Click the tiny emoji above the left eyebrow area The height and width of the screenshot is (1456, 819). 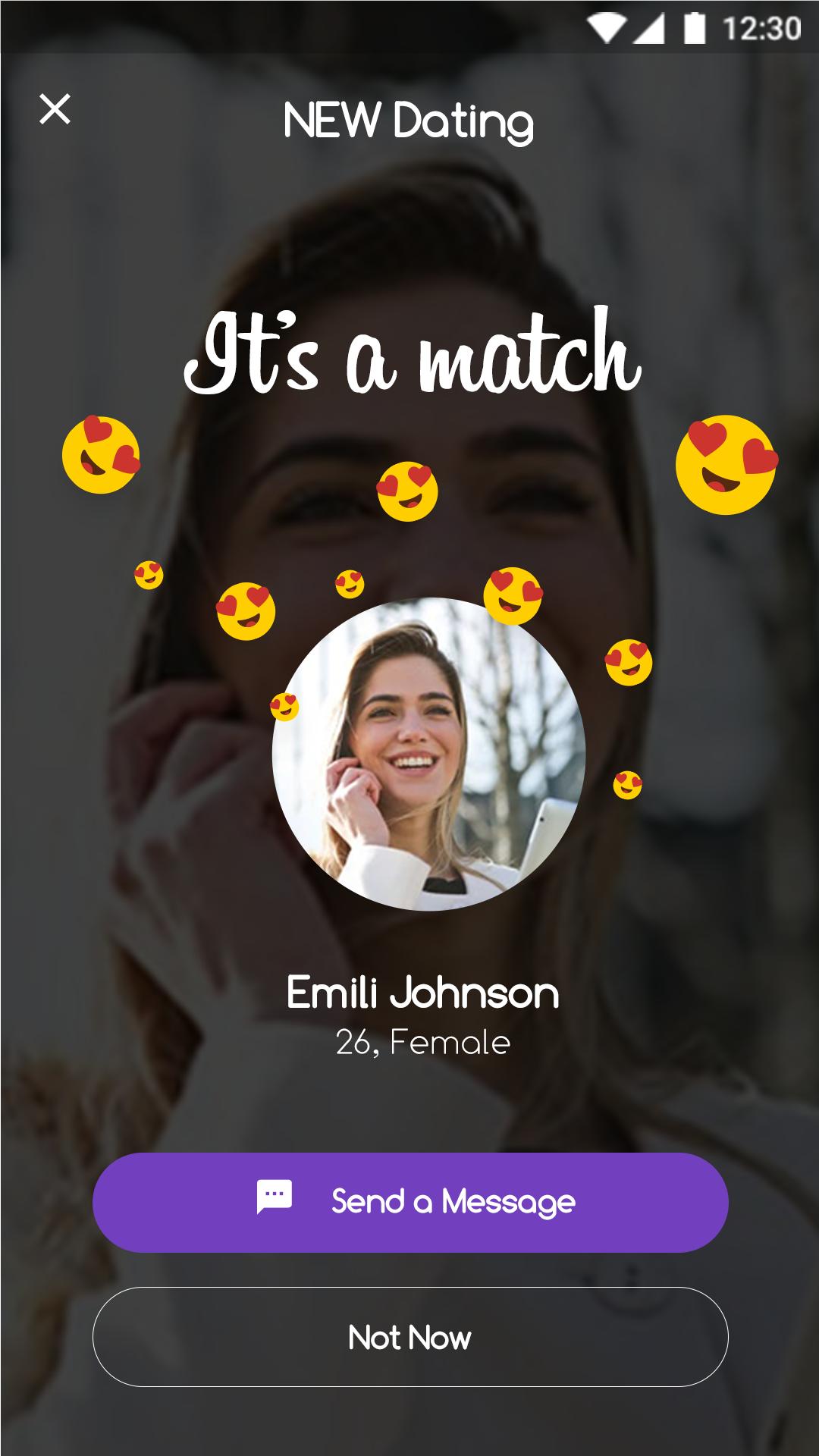coord(148,574)
